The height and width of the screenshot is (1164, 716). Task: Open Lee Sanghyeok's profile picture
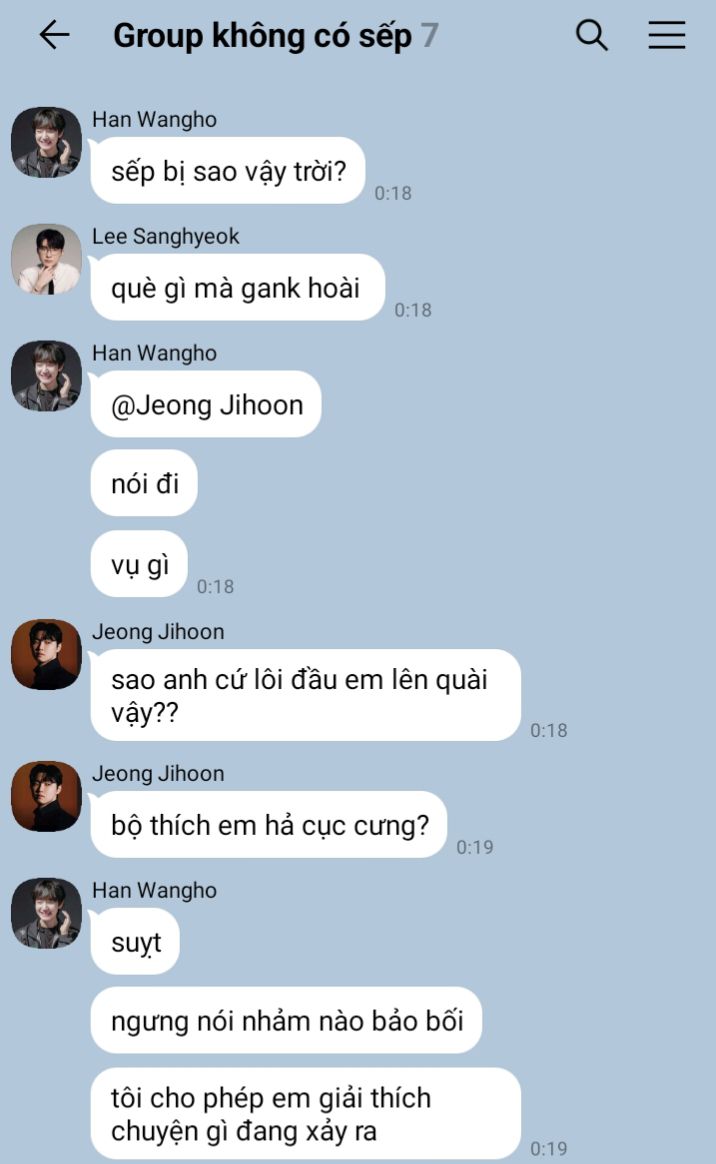click(46, 259)
